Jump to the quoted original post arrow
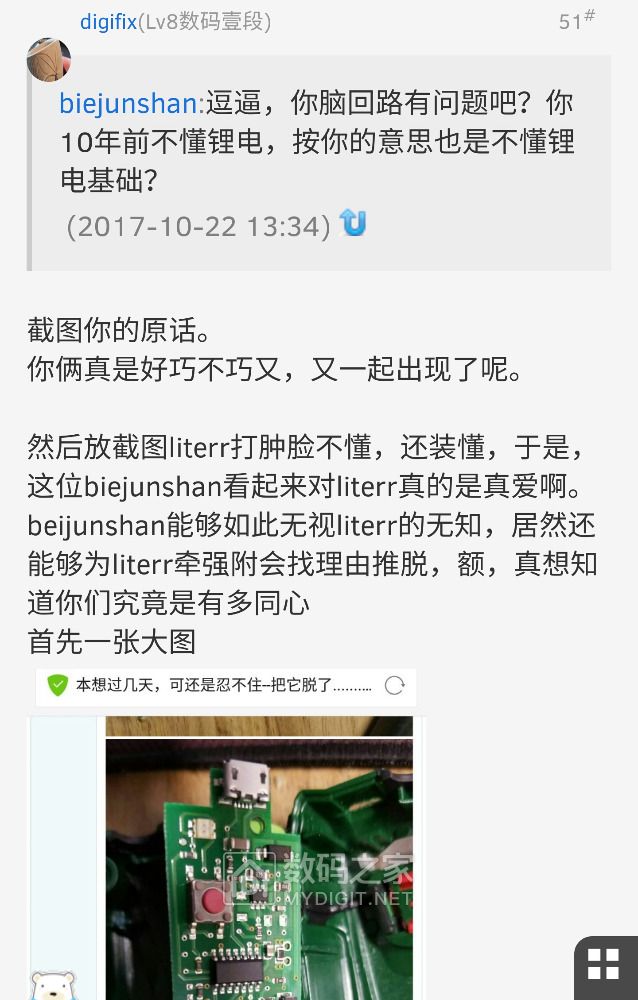This screenshot has height=1000, width=638. point(353,223)
